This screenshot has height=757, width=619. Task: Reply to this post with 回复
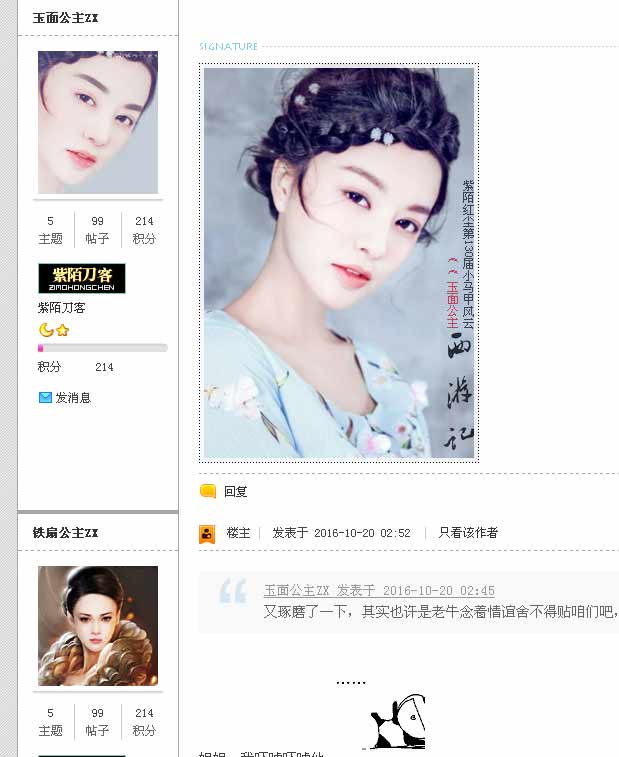[x=235, y=491]
